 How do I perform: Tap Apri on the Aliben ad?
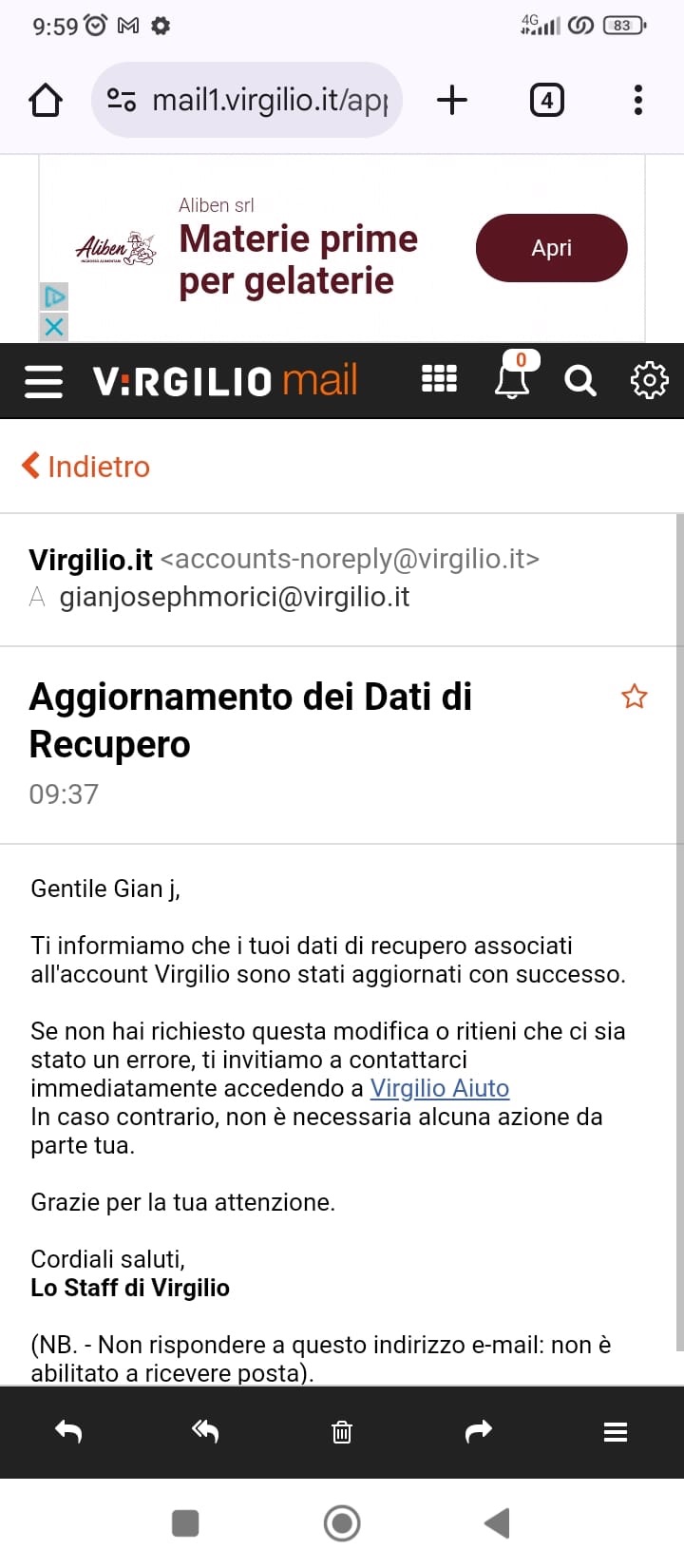[x=551, y=248]
